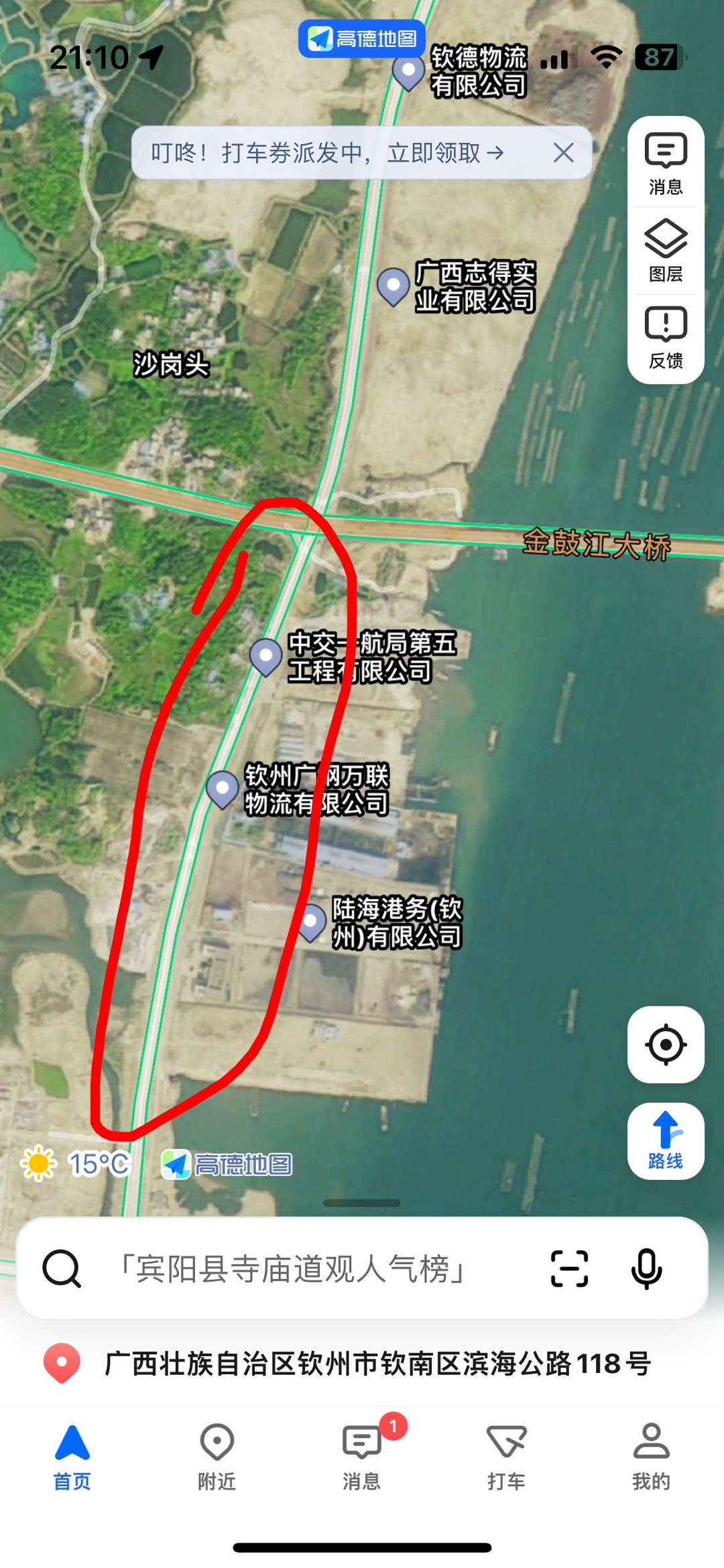
Task: Open the 反馈 feedback option
Action: pos(665,338)
